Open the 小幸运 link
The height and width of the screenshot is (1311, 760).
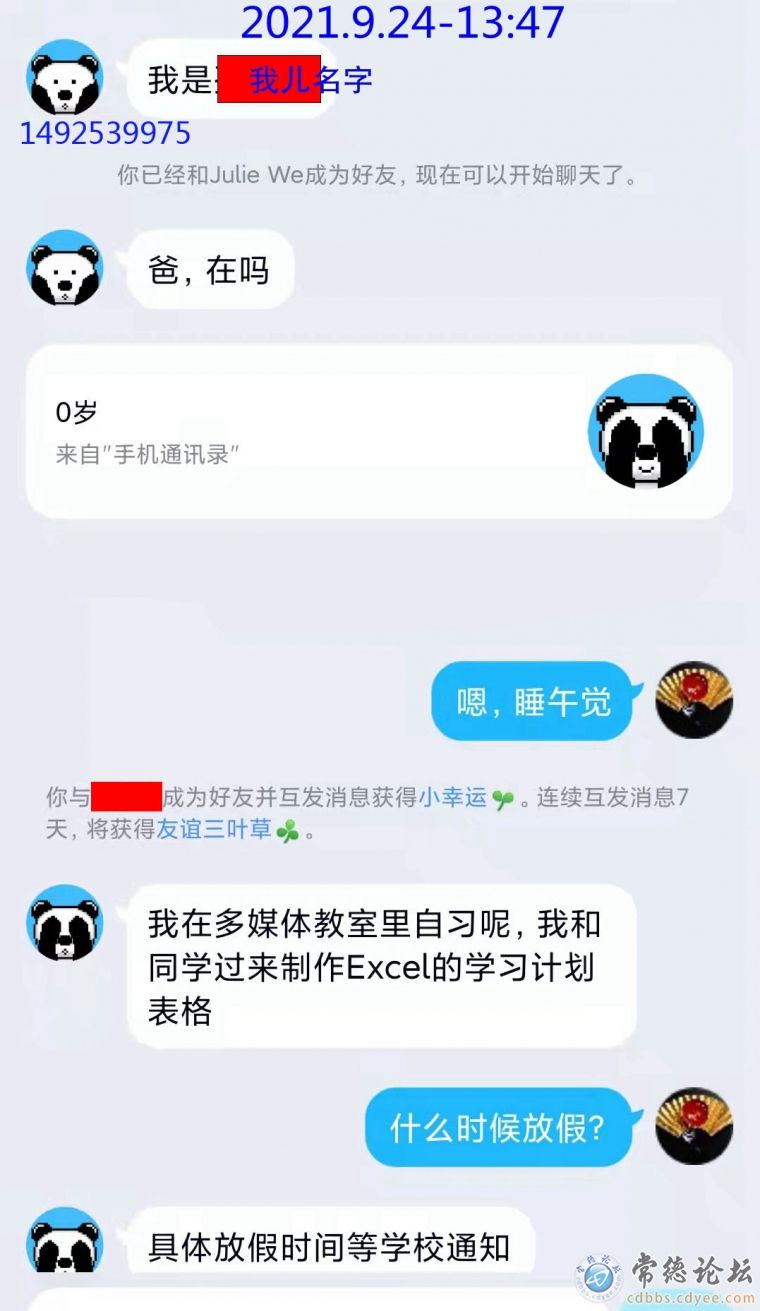[453, 798]
